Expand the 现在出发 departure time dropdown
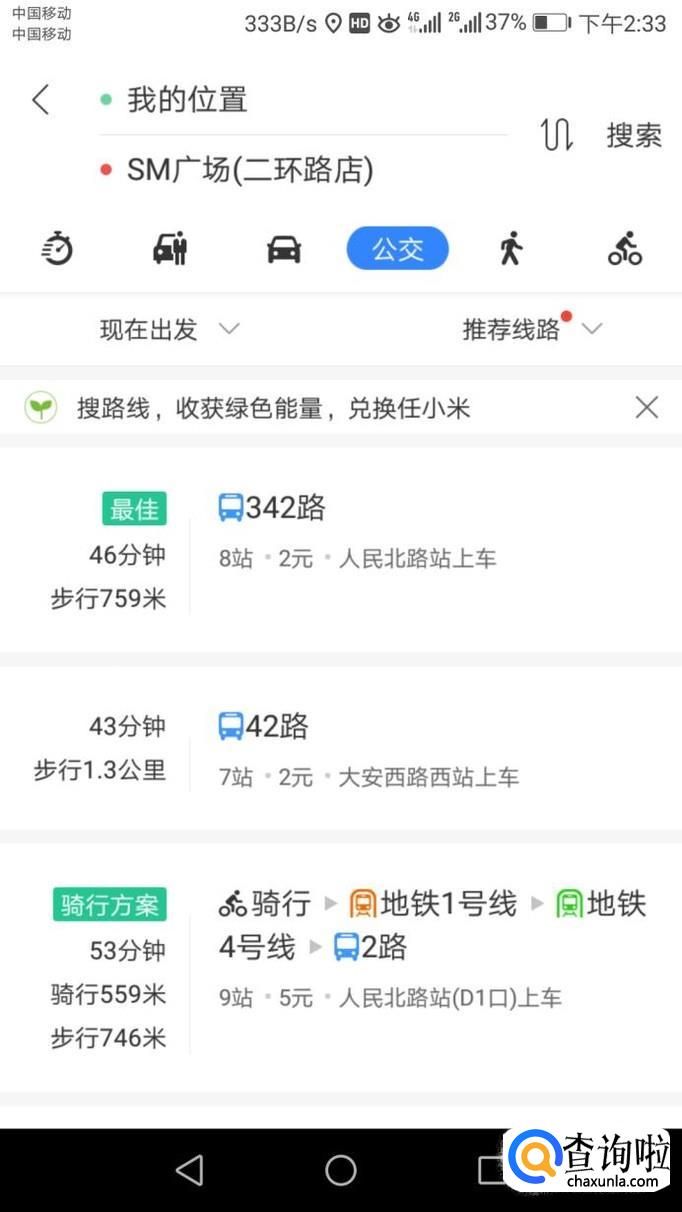 pos(170,329)
